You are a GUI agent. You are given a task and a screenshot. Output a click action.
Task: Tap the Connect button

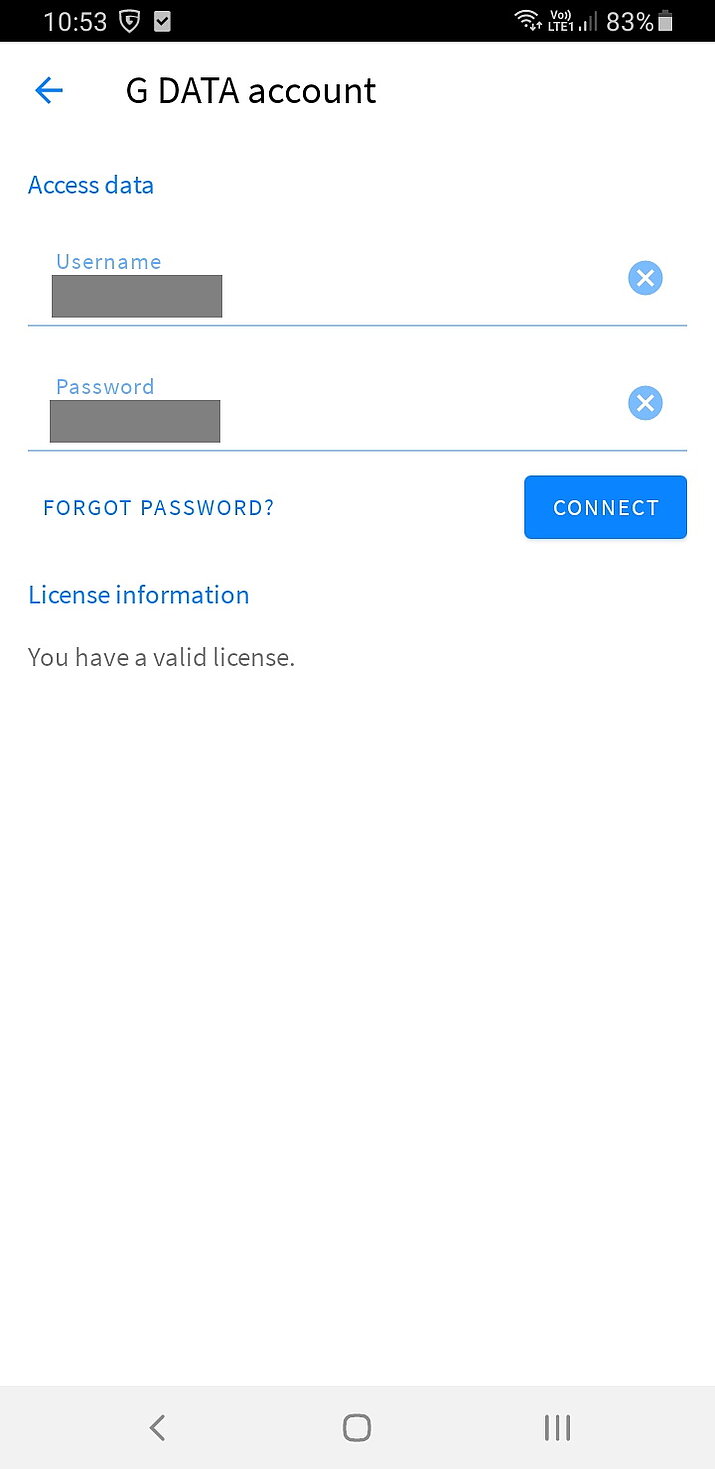coord(605,507)
